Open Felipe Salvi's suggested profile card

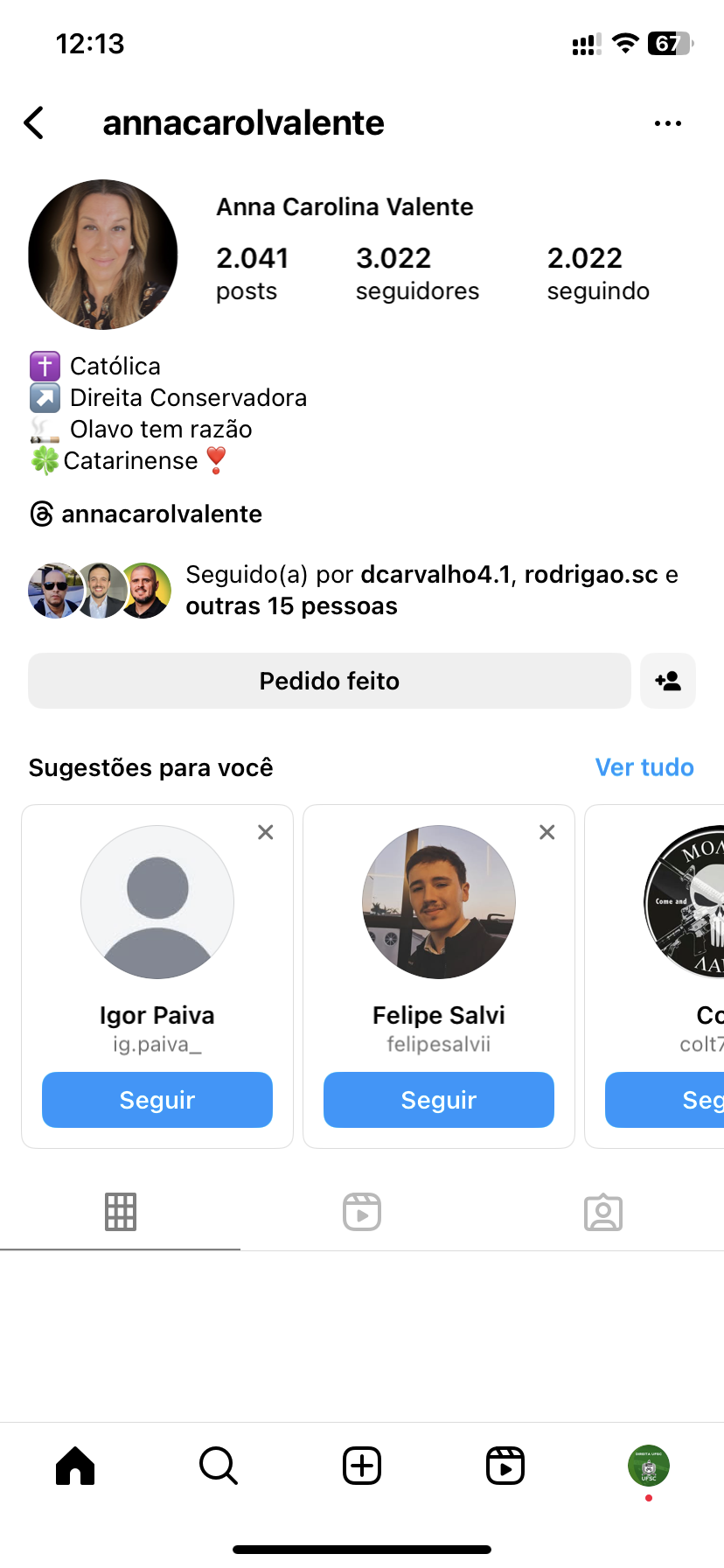point(439,902)
